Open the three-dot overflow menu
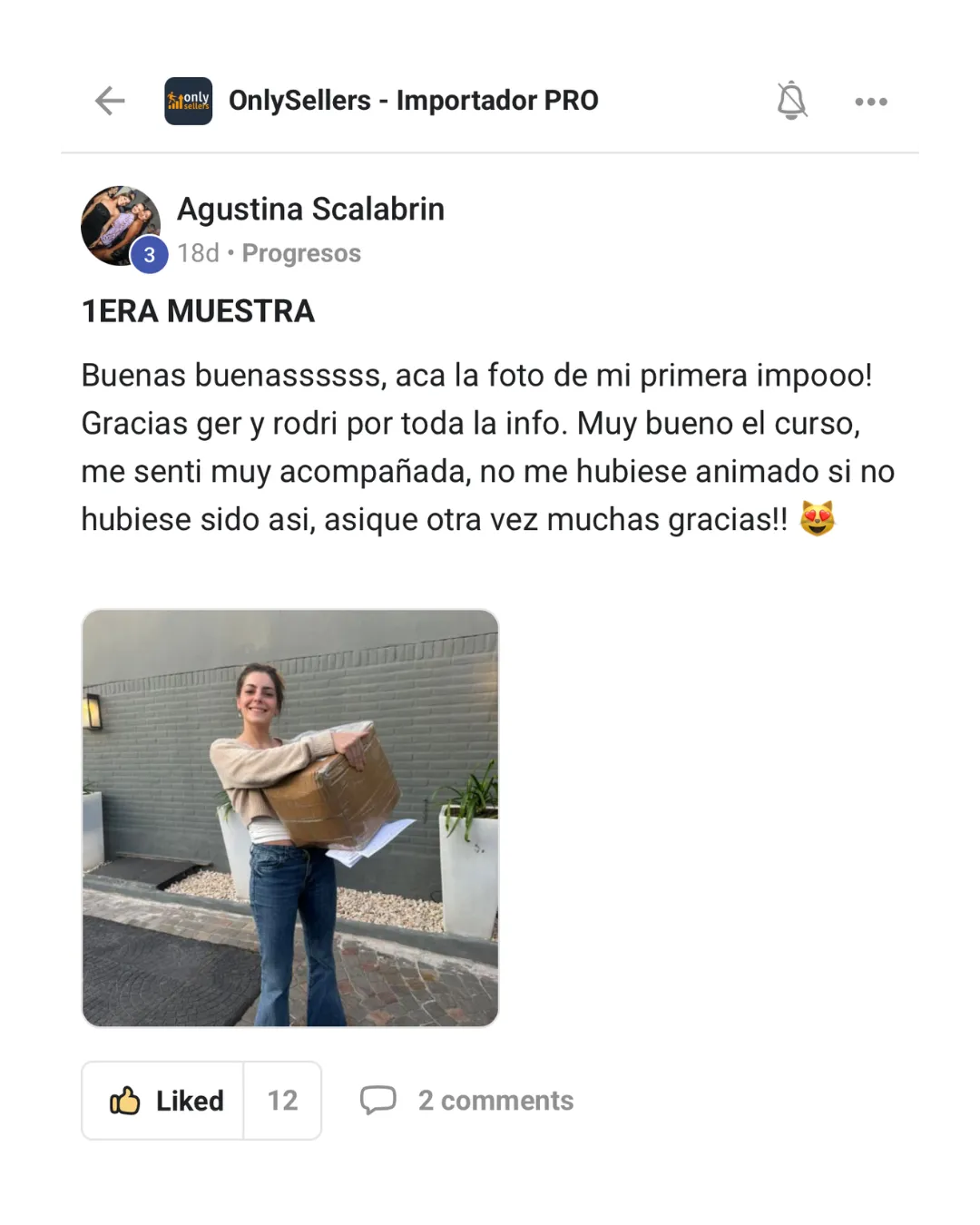Viewport: 980px width, 1225px height. click(x=871, y=102)
